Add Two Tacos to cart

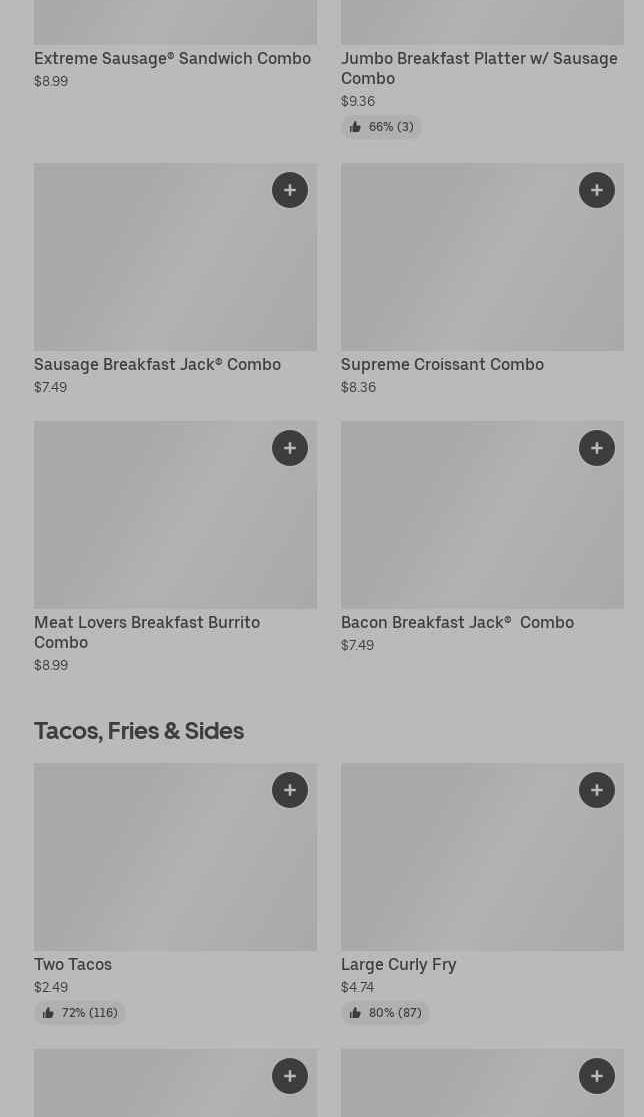pyautogui.click(x=290, y=790)
